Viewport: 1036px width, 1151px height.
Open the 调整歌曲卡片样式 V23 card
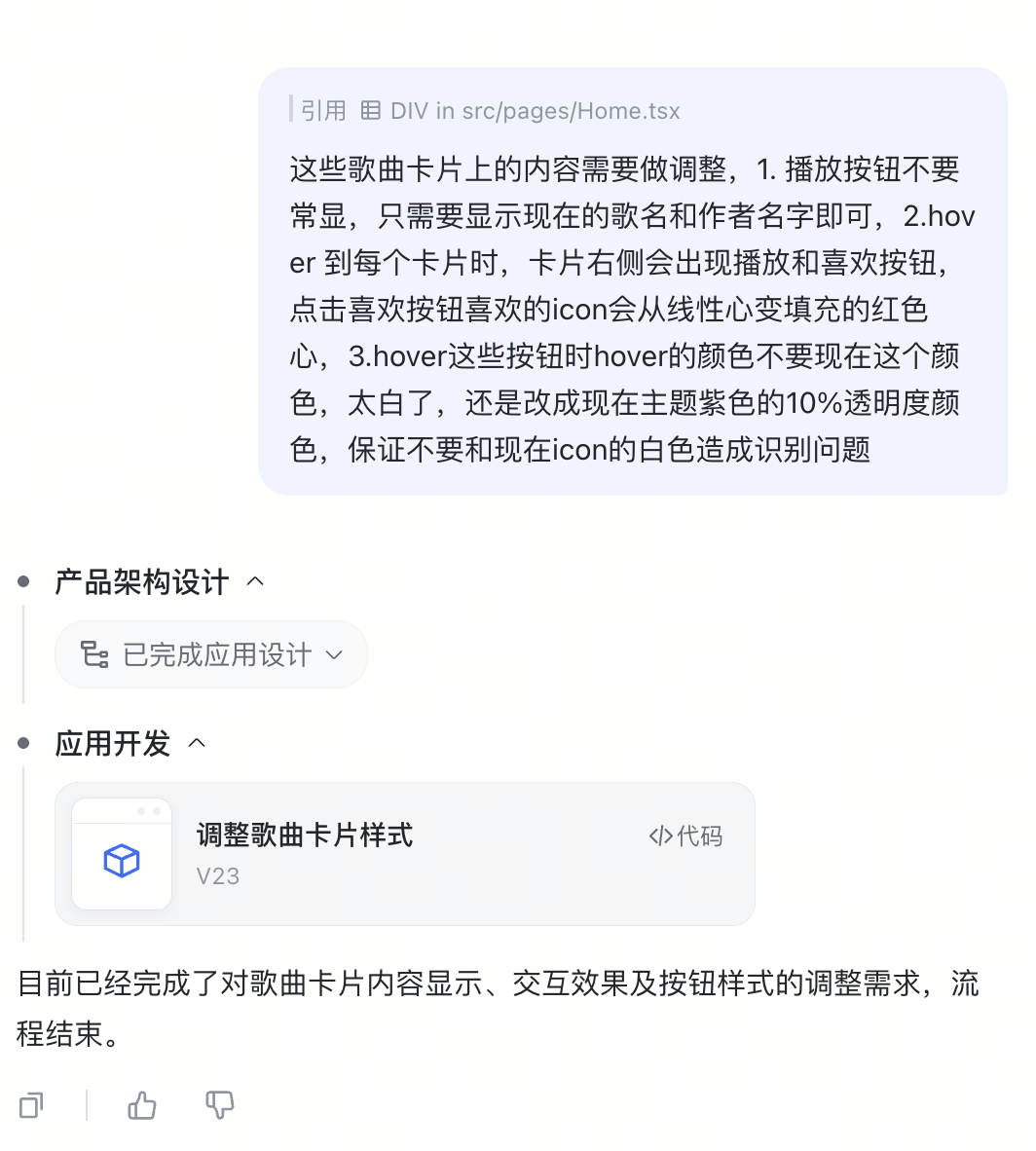click(x=306, y=853)
